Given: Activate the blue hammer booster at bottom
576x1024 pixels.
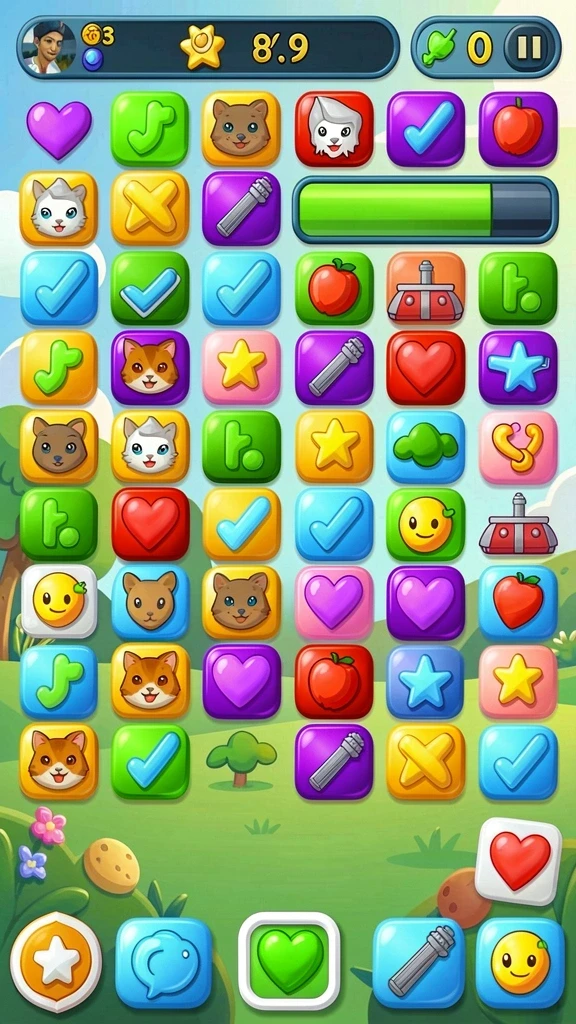Looking at the screenshot, I should 419,963.
